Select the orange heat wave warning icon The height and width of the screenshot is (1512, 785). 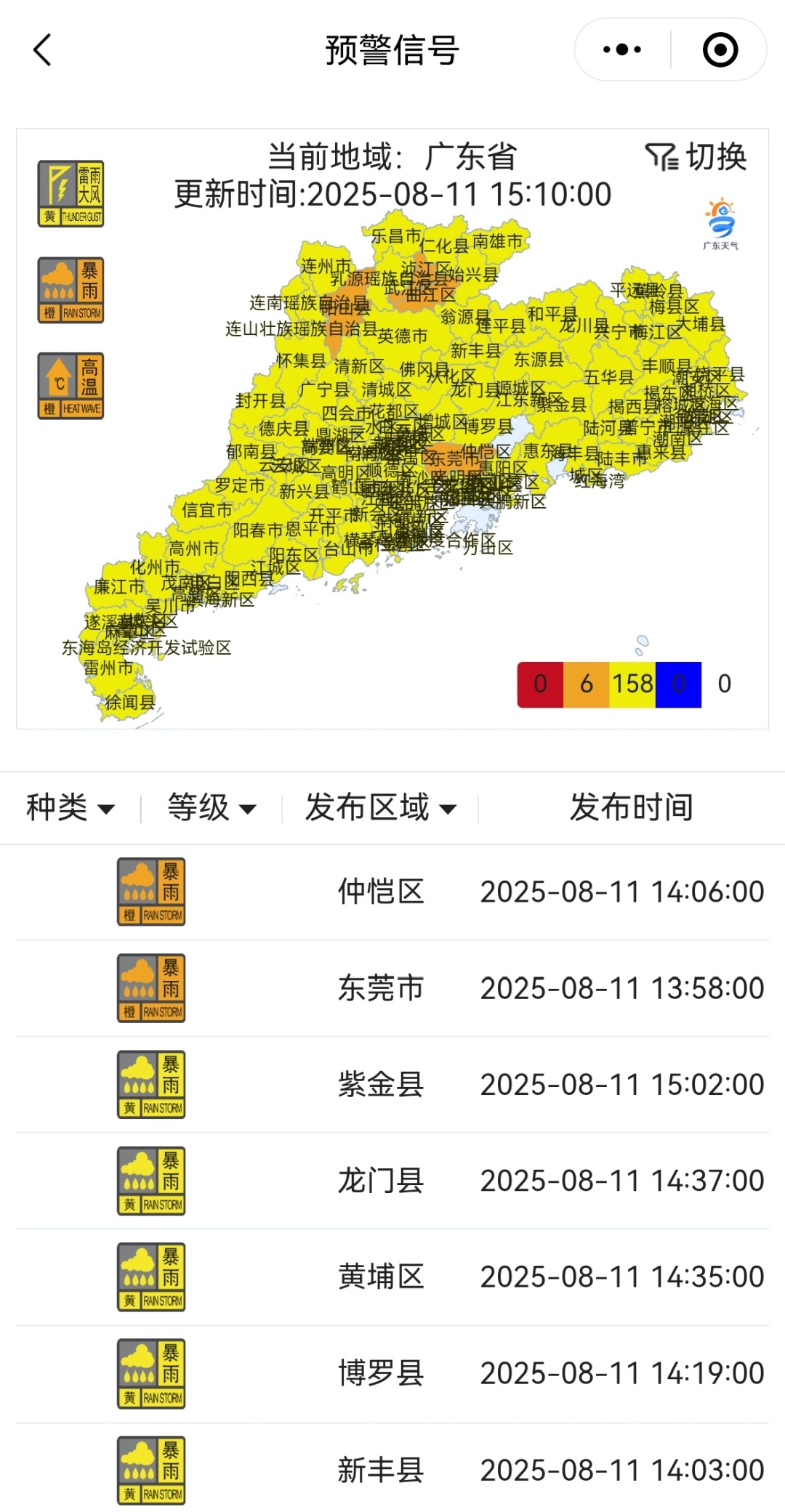click(71, 386)
